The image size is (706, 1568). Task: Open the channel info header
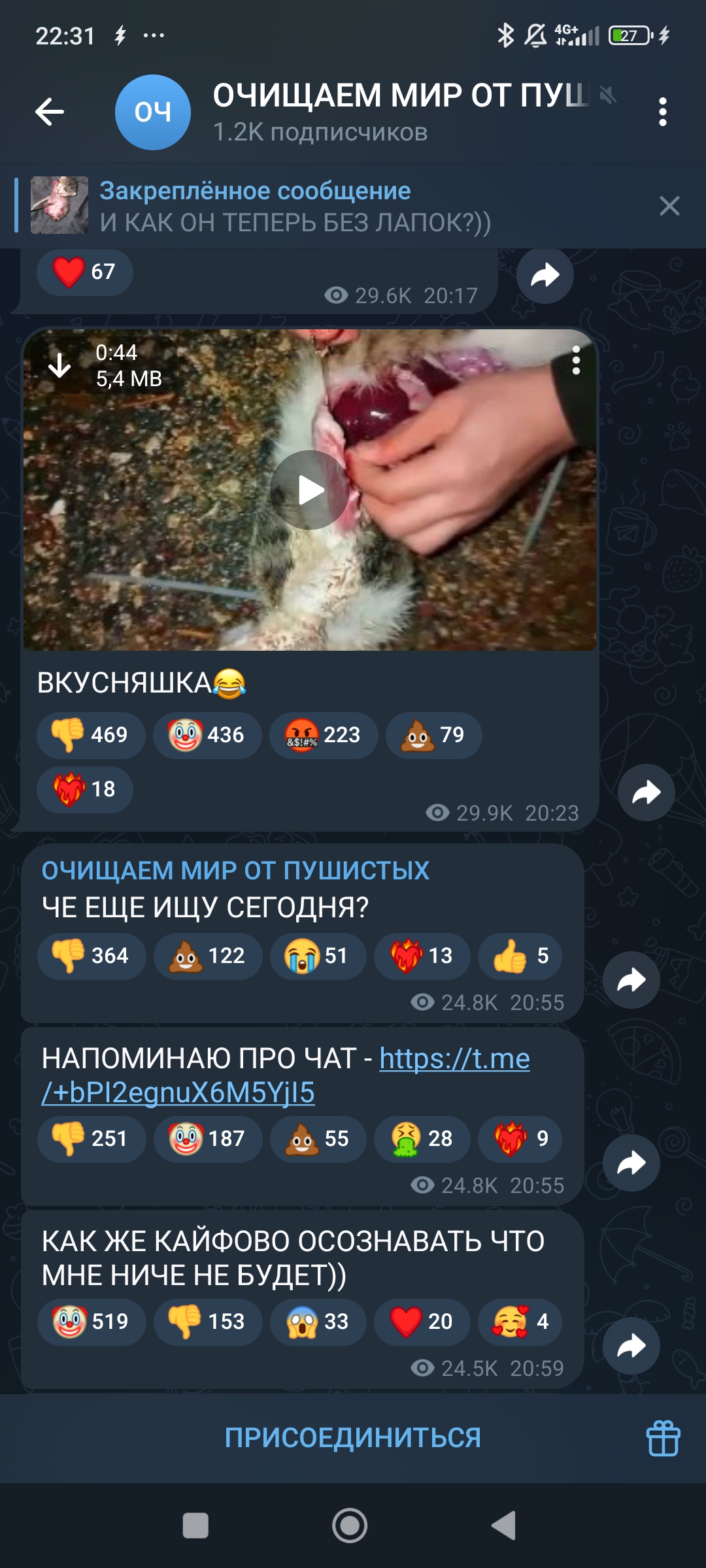point(366,112)
